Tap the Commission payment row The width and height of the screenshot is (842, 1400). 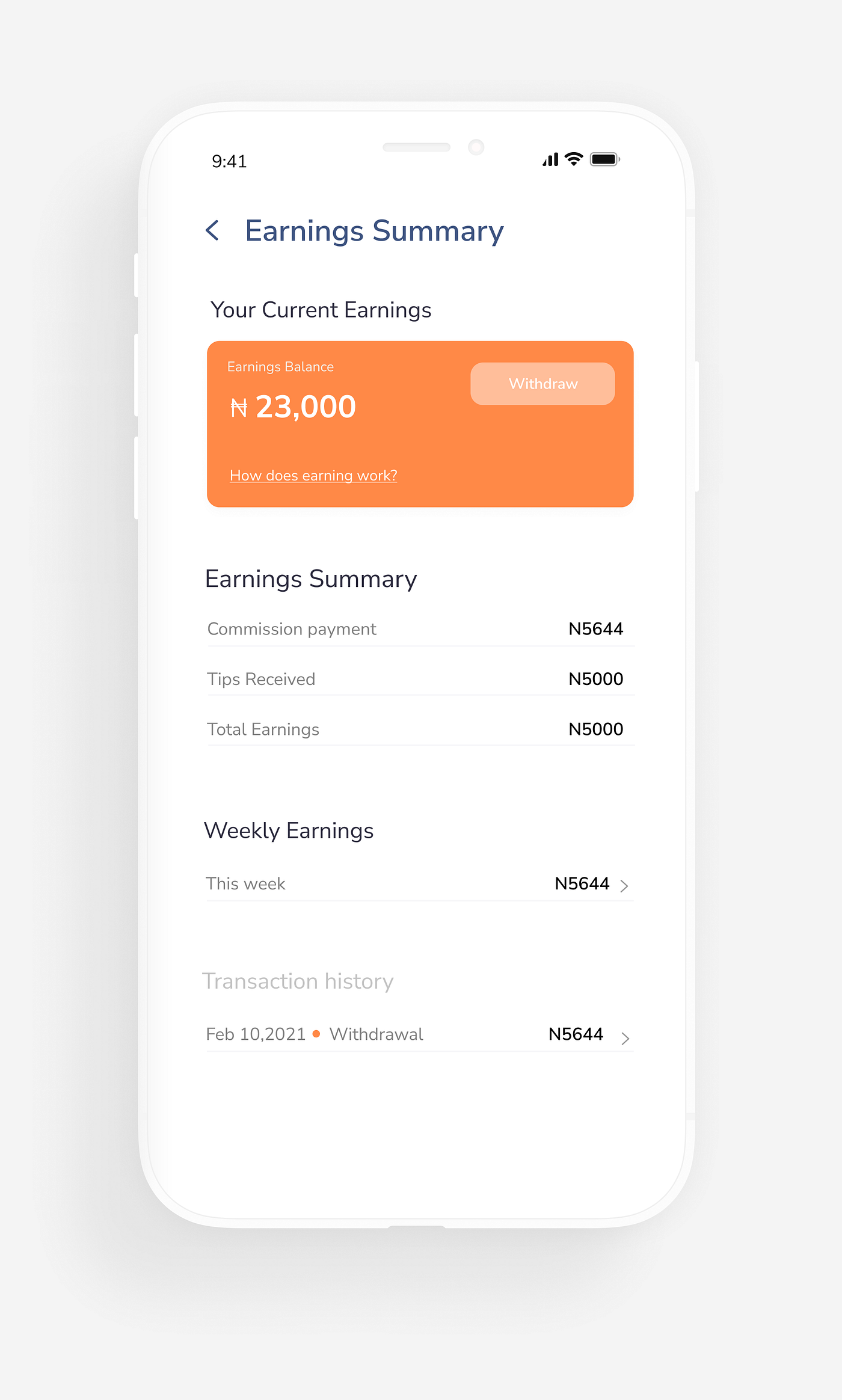(421, 628)
